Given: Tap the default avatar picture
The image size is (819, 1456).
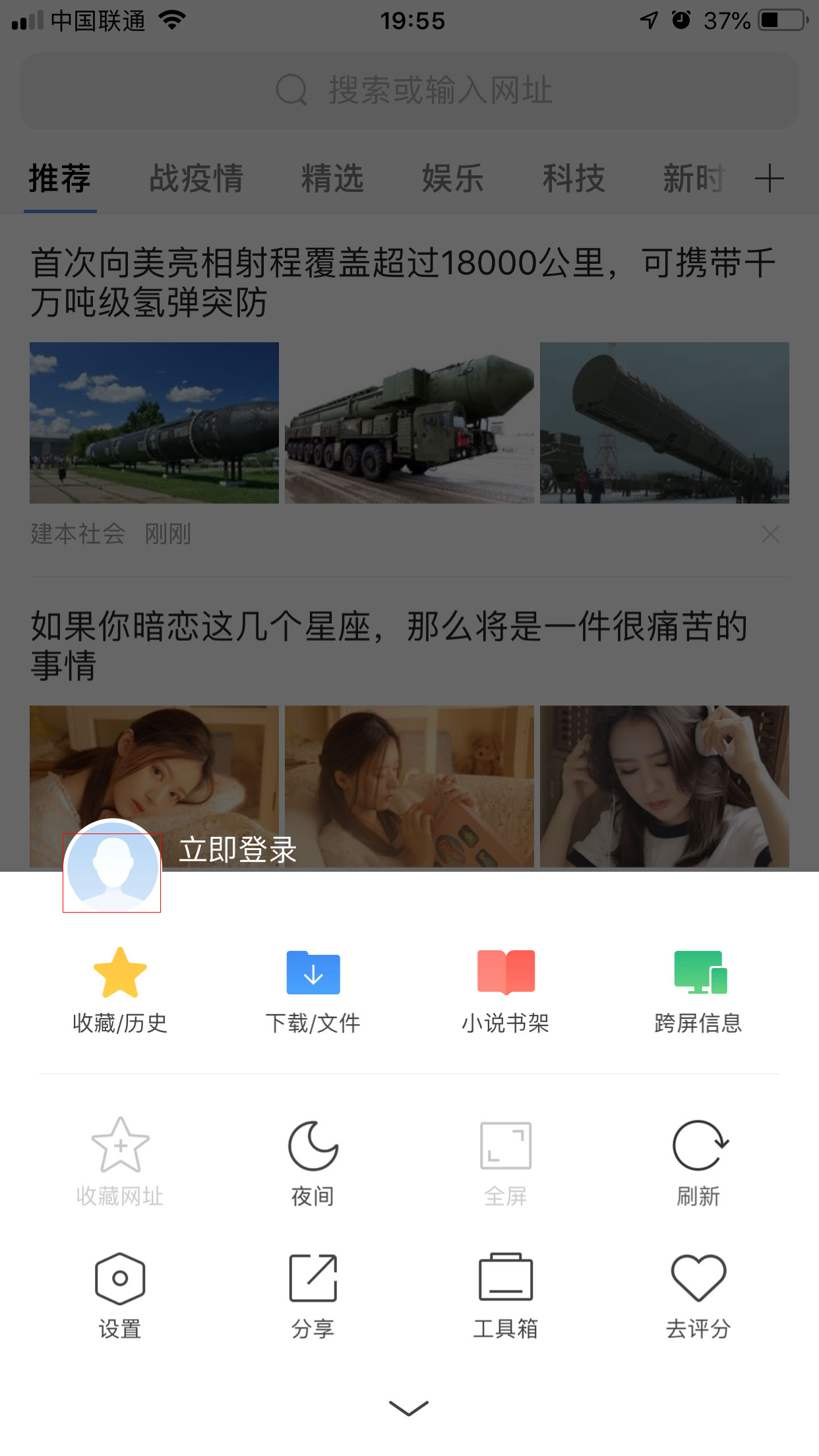Looking at the screenshot, I should click(x=112, y=868).
